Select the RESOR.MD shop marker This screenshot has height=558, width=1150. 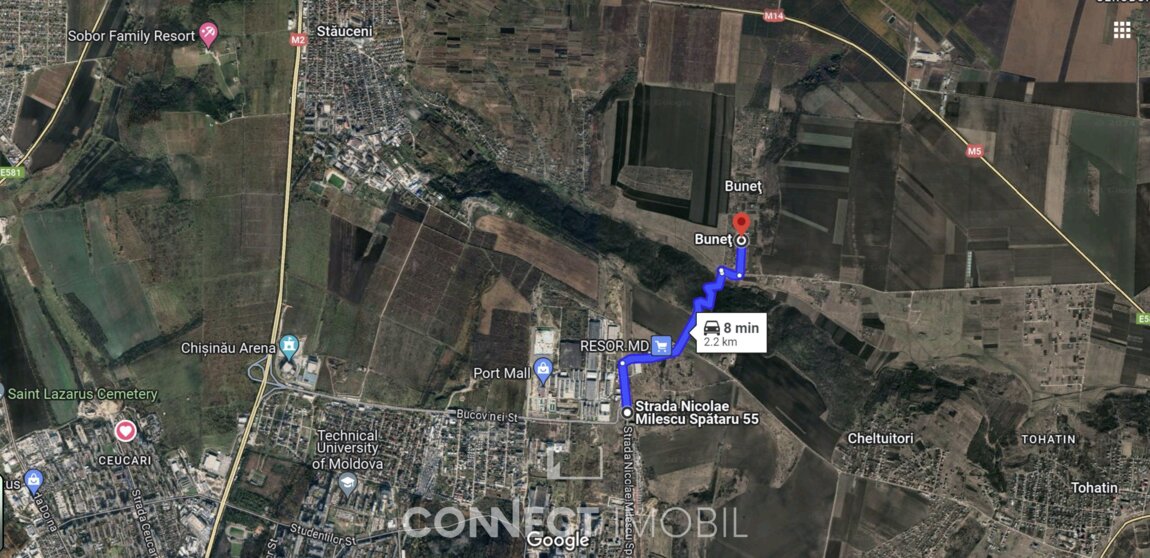pyautogui.click(x=661, y=346)
